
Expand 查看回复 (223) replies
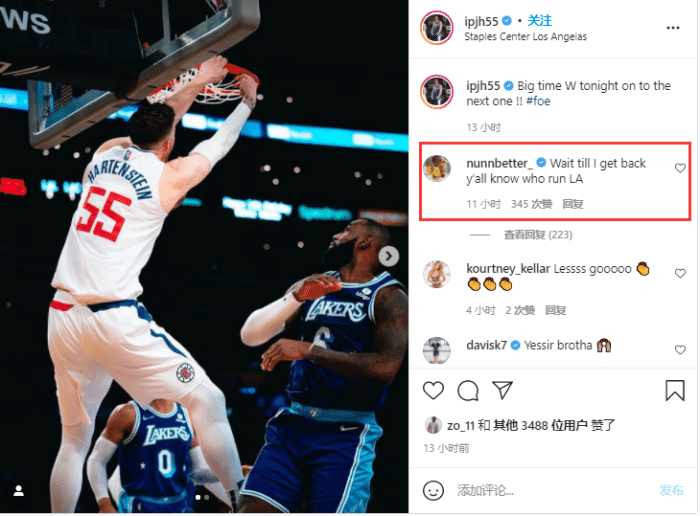coord(537,235)
